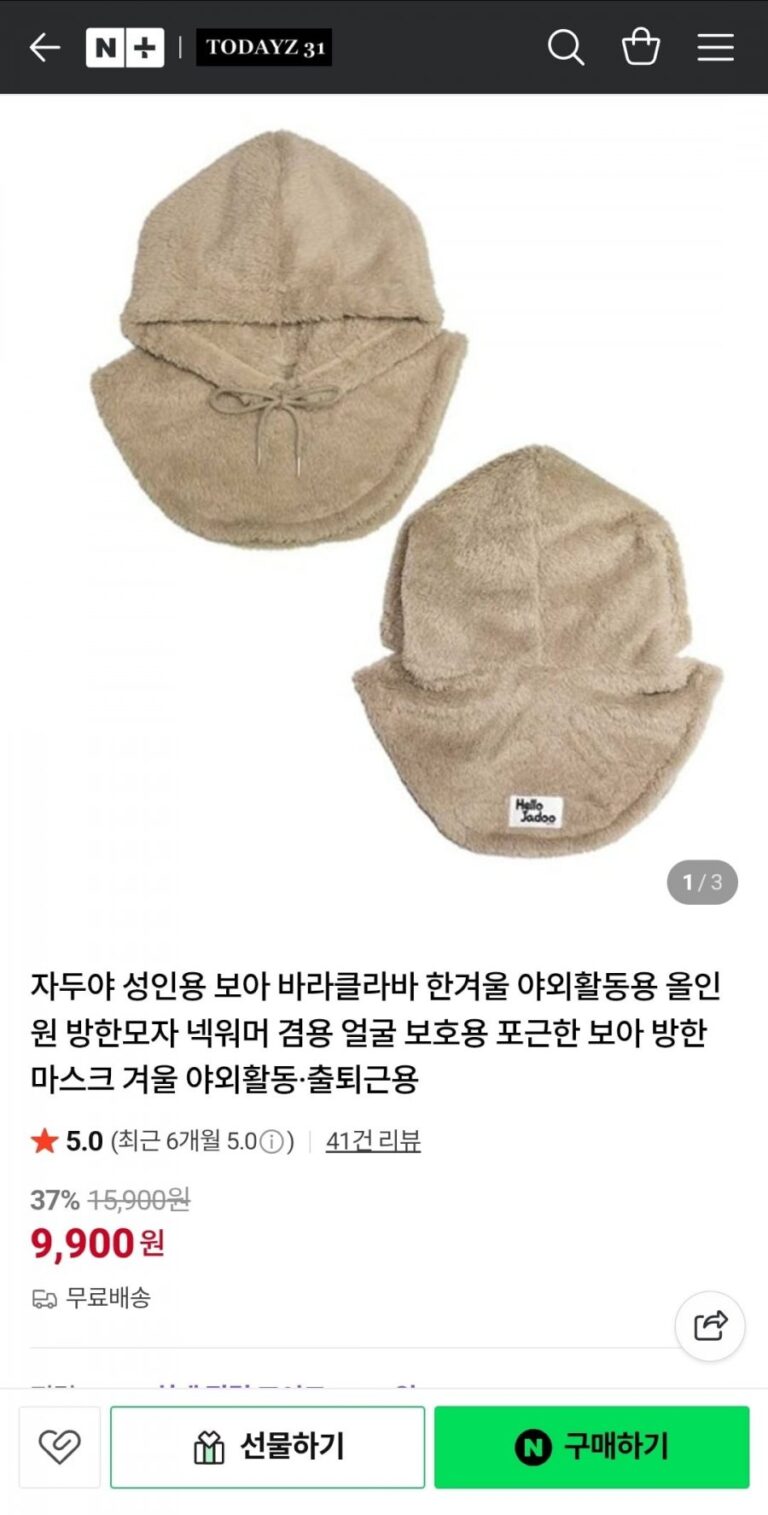
Task: Open the N+ store home
Action: tap(125, 47)
